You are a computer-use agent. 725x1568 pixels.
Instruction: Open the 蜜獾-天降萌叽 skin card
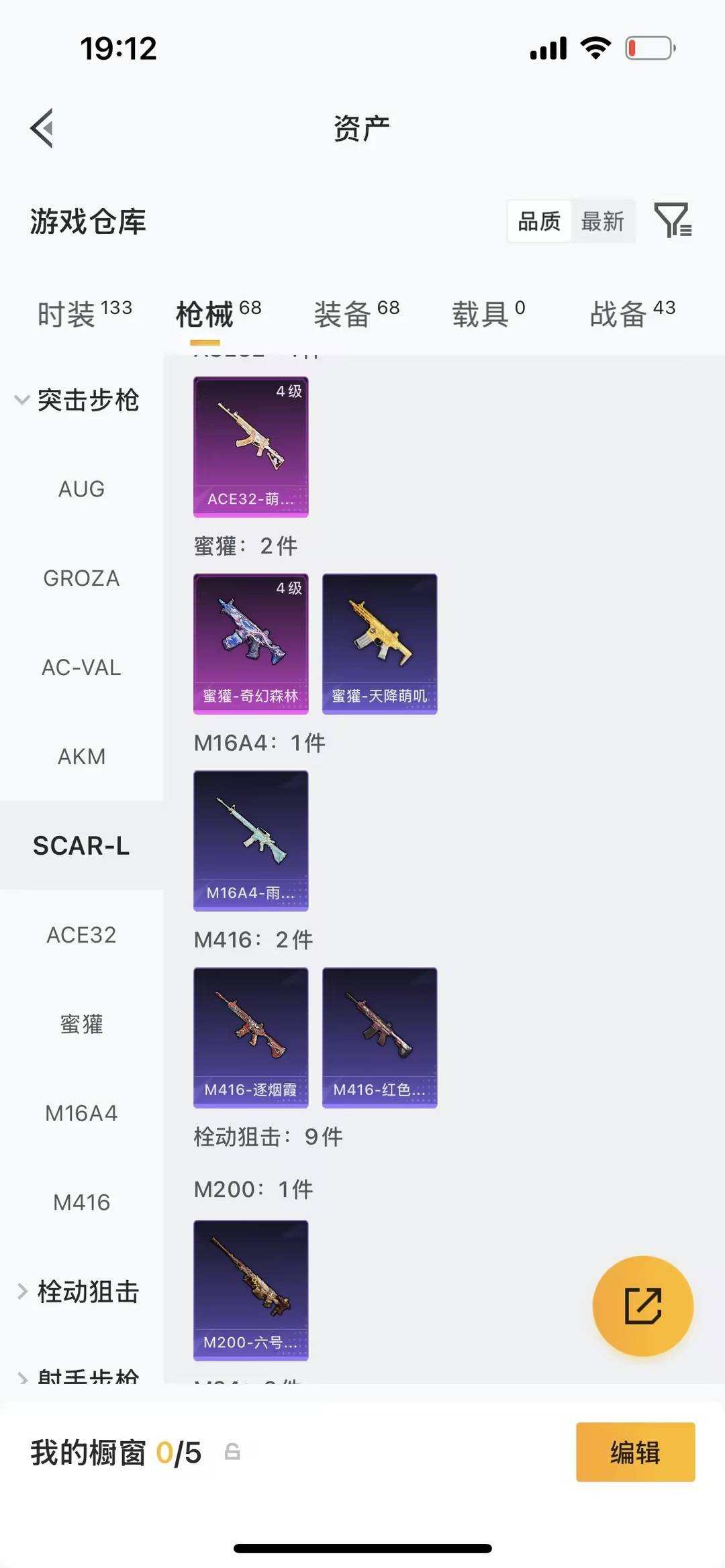pos(380,643)
